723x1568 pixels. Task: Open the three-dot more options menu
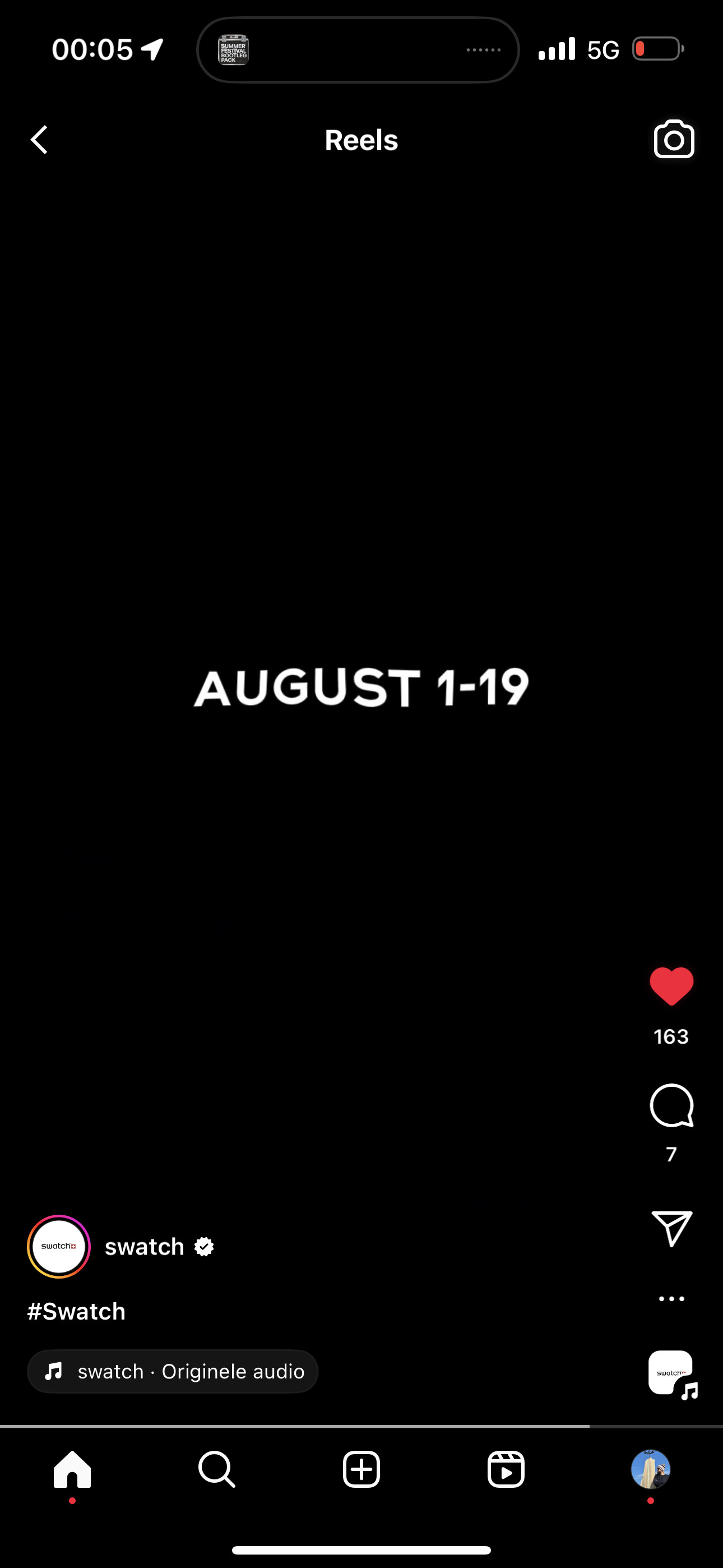click(x=671, y=1298)
